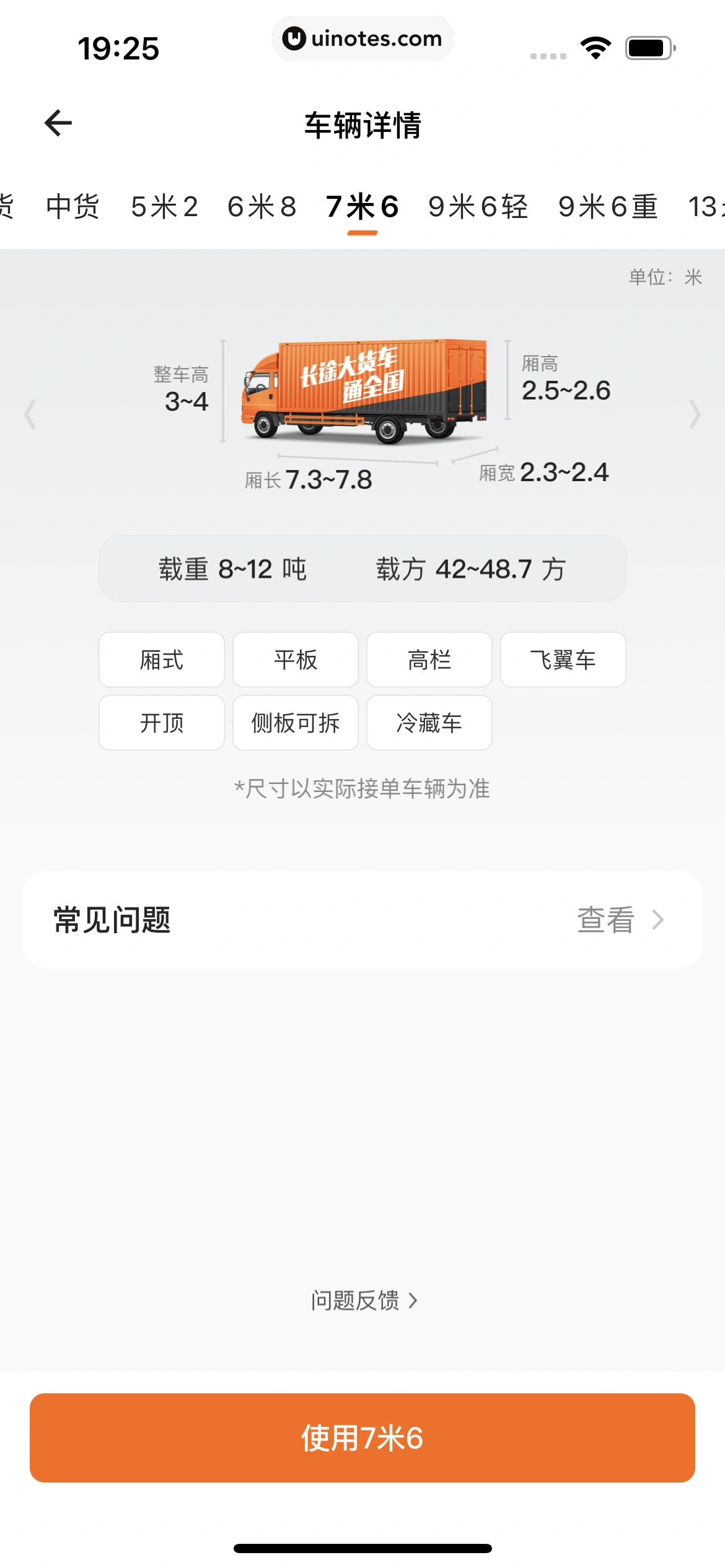Tap the left chevron to view previous vehicle

point(29,415)
